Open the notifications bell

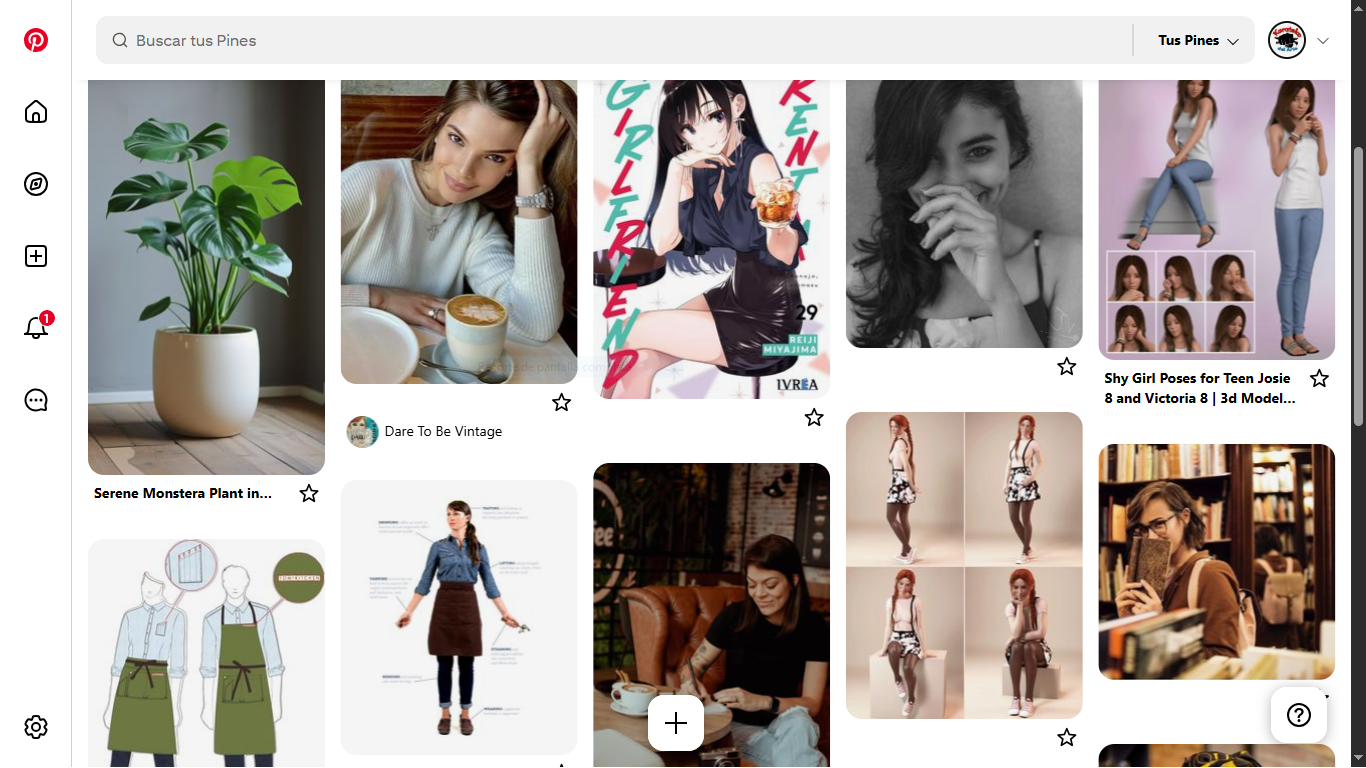point(36,328)
